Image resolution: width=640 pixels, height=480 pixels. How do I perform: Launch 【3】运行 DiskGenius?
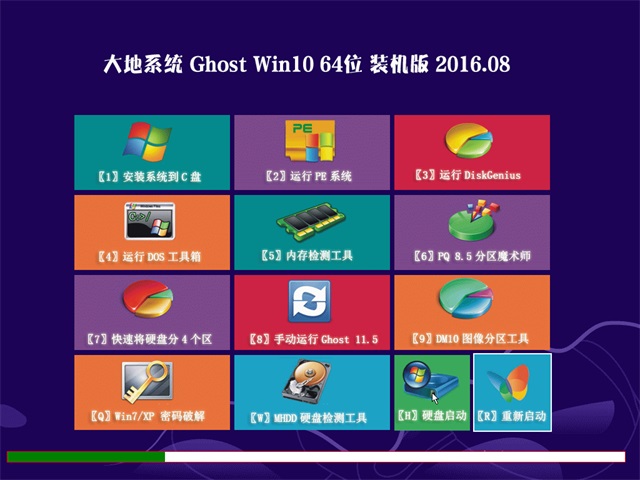[x=471, y=152]
